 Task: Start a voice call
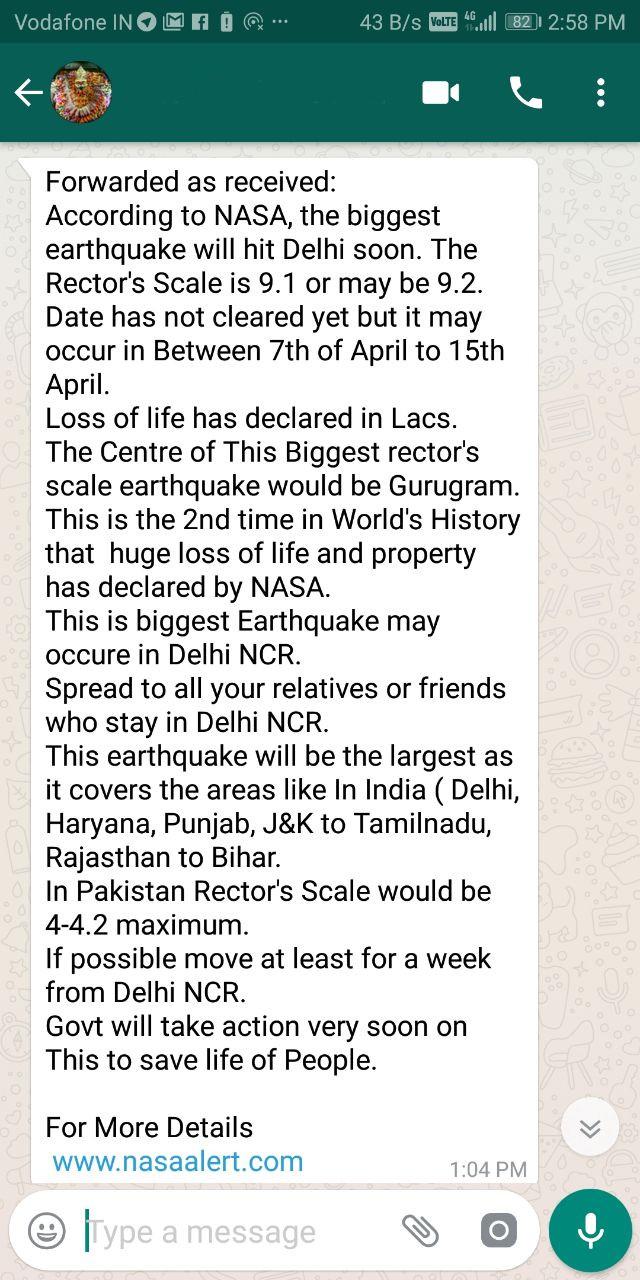tap(526, 93)
